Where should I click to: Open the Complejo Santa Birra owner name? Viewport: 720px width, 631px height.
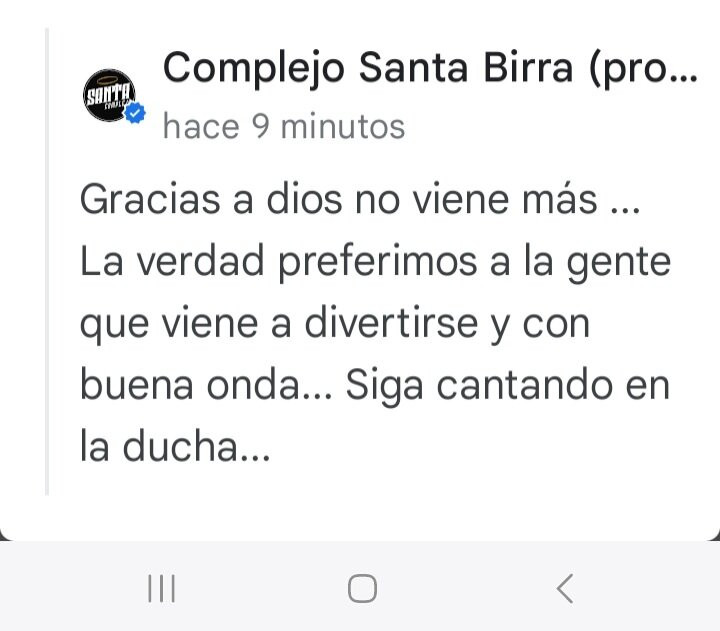[430, 68]
